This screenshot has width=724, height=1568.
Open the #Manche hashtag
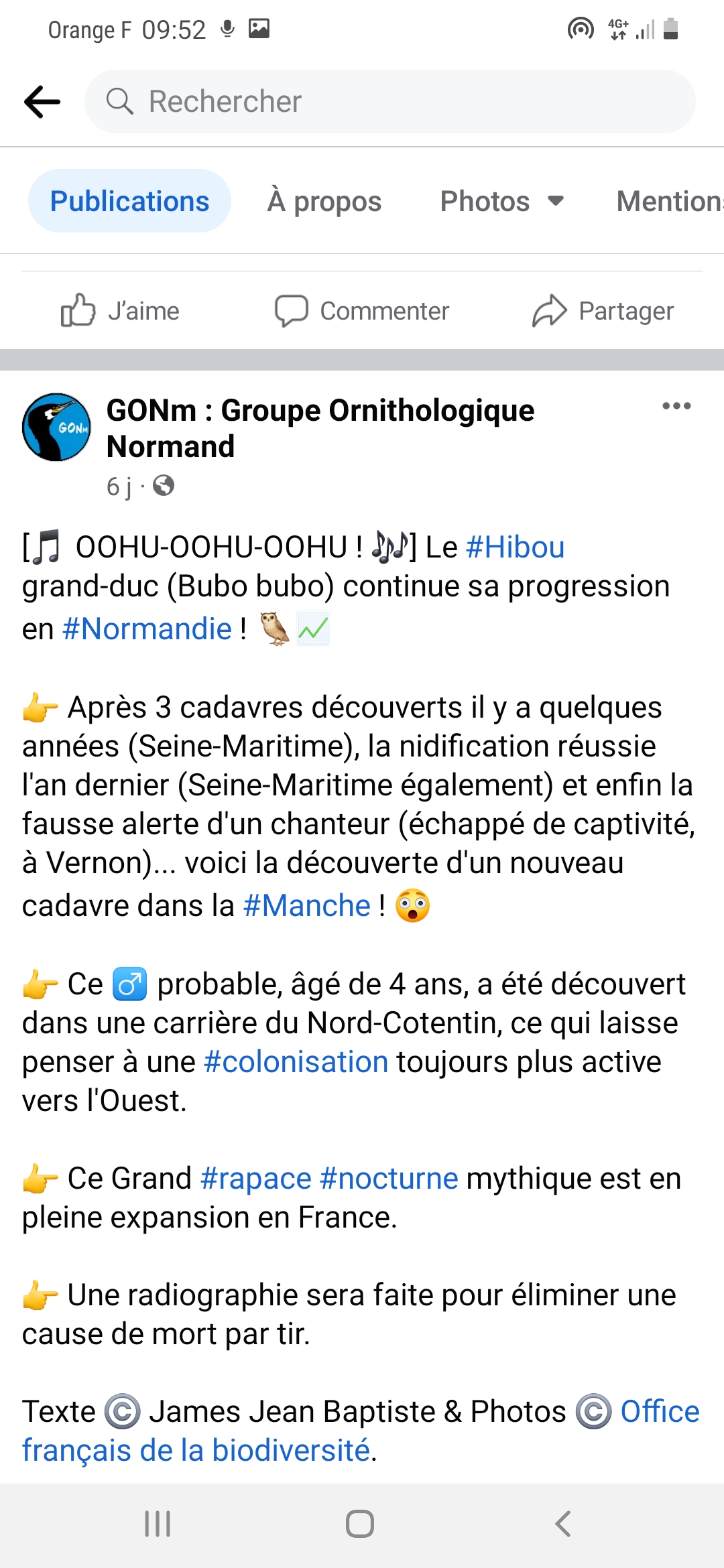tap(306, 906)
